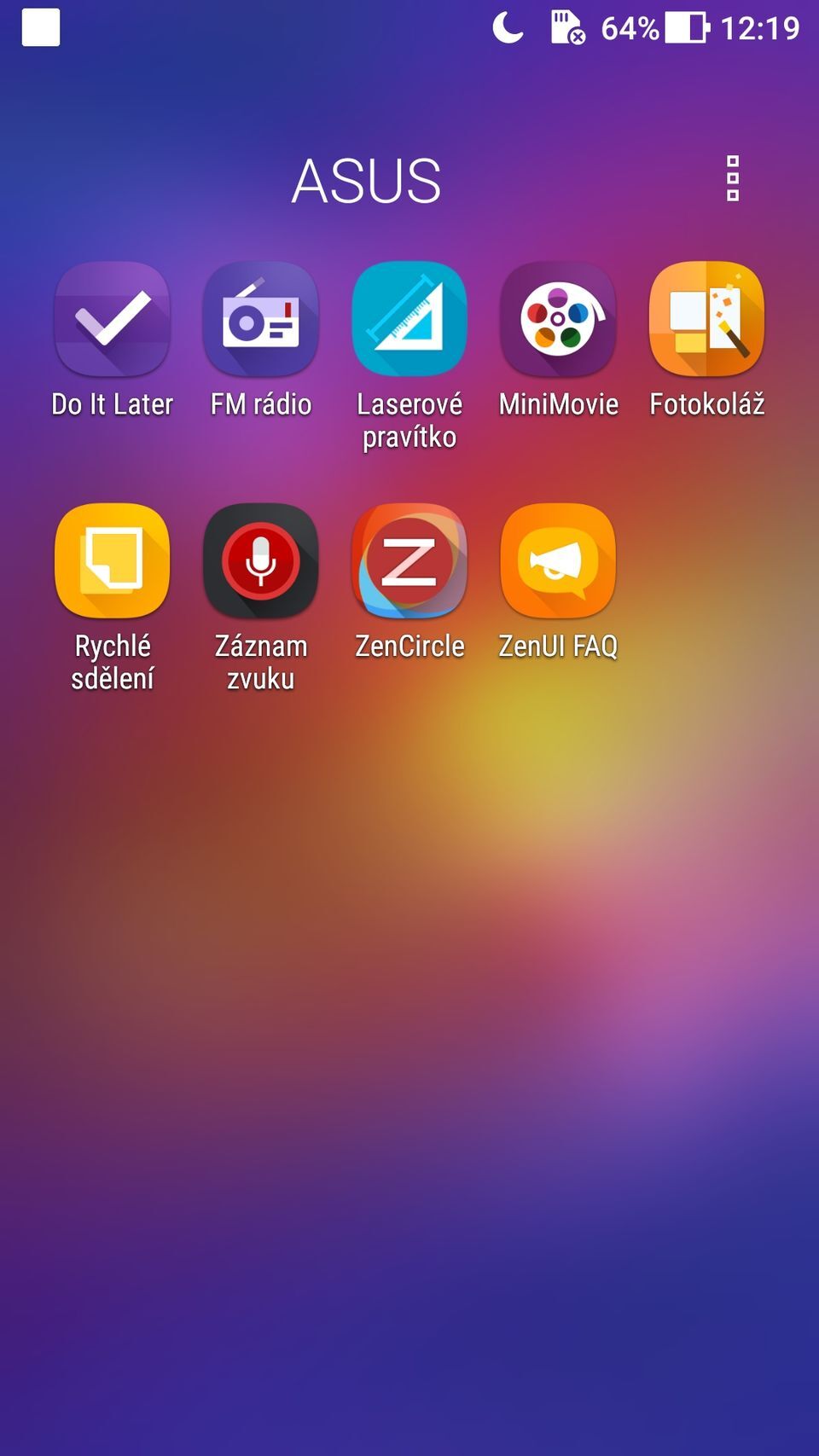Viewport: 819px width, 1456px height.
Task: Launch ZenUI FAQ
Action: pos(559,560)
